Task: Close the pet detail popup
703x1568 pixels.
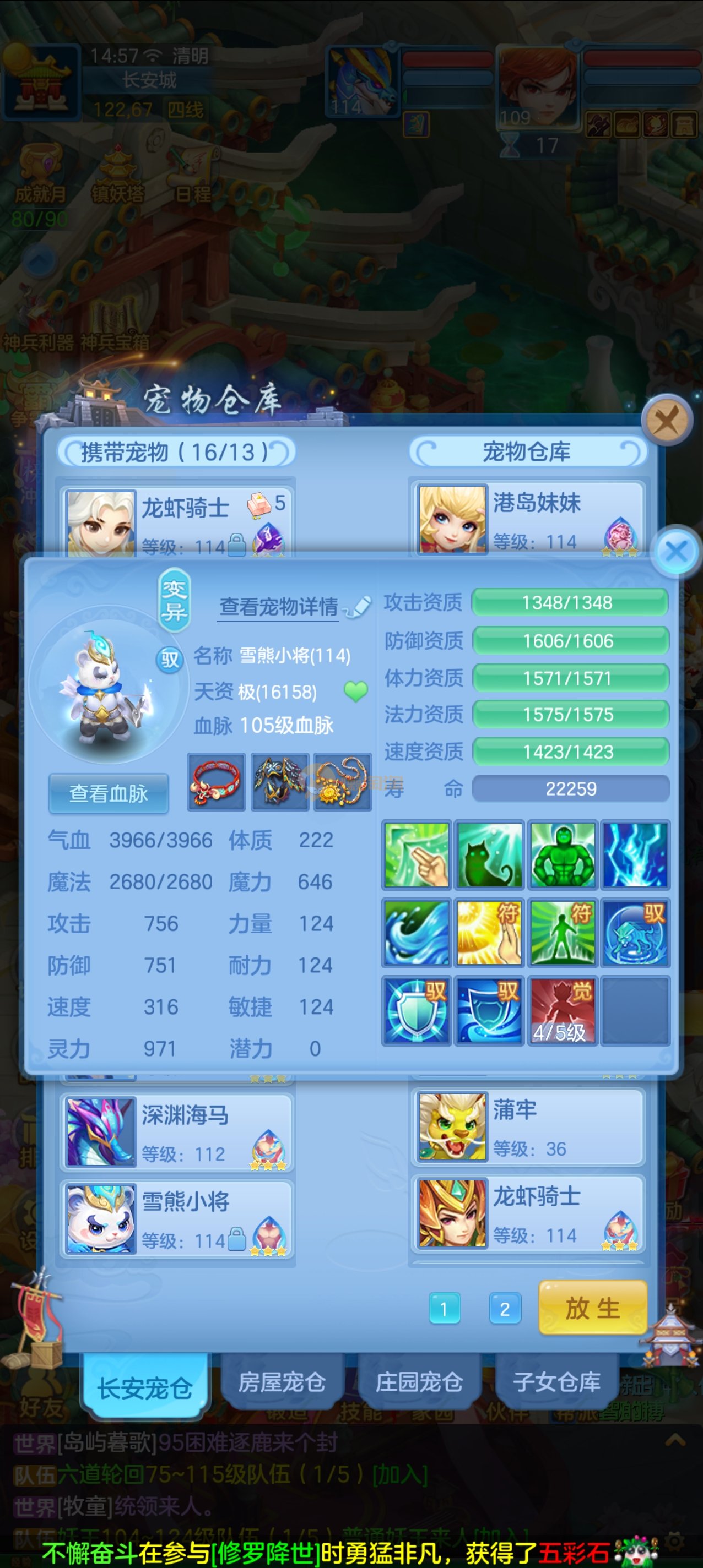Action: [x=676, y=552]
